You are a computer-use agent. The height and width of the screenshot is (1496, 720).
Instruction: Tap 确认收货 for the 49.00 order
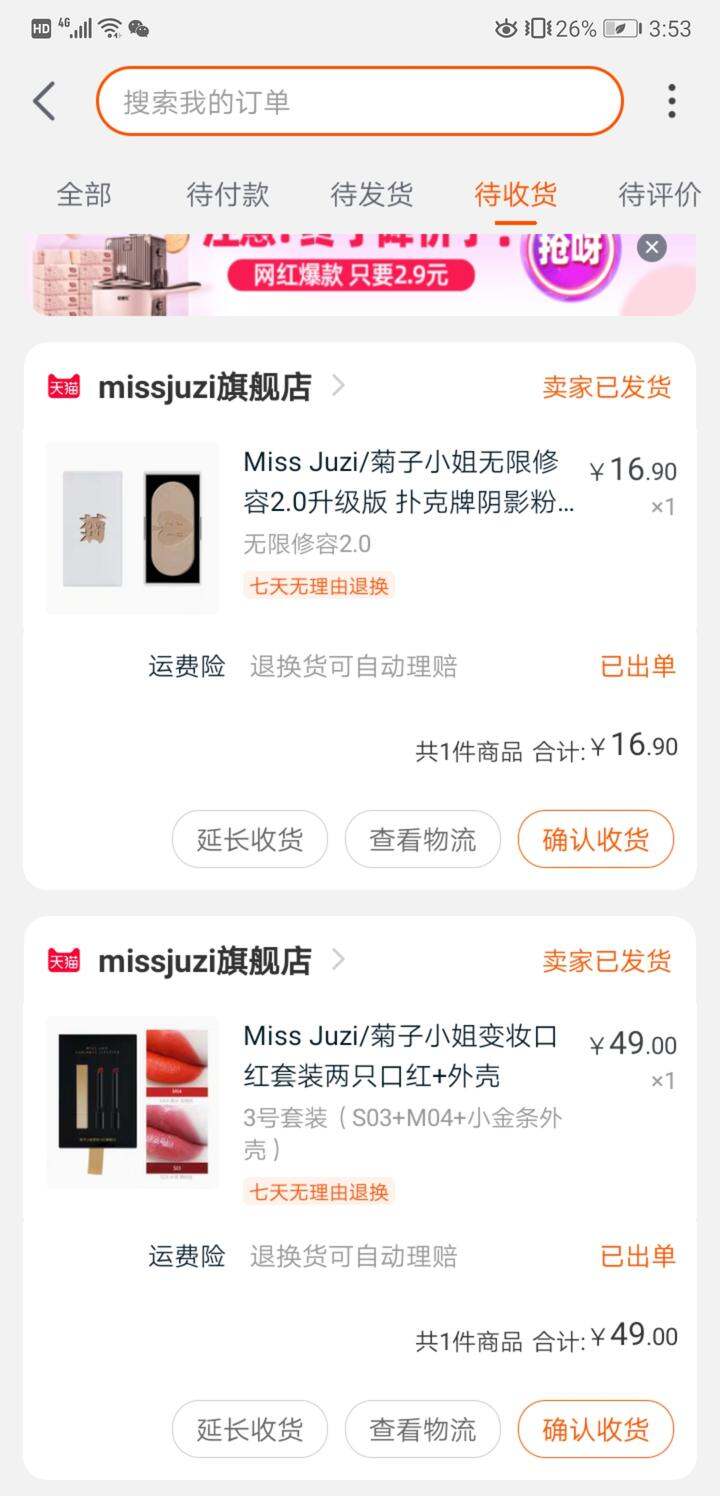(x=596, y=1429)
